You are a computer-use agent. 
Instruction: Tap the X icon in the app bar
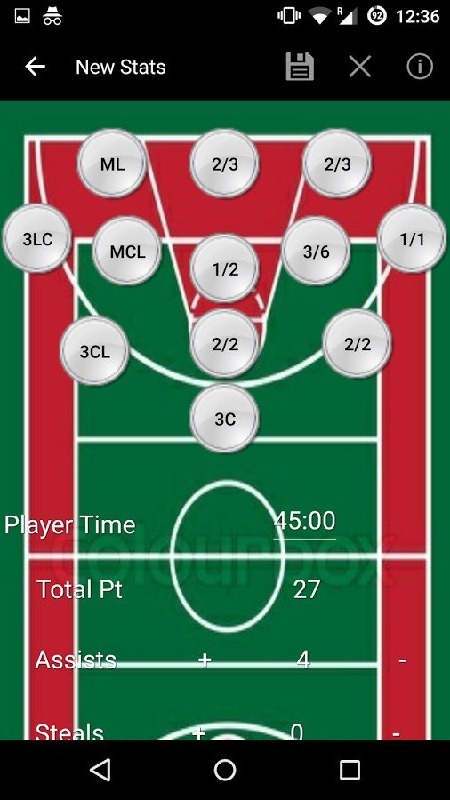pyautogui.click(x=360, y=66)
